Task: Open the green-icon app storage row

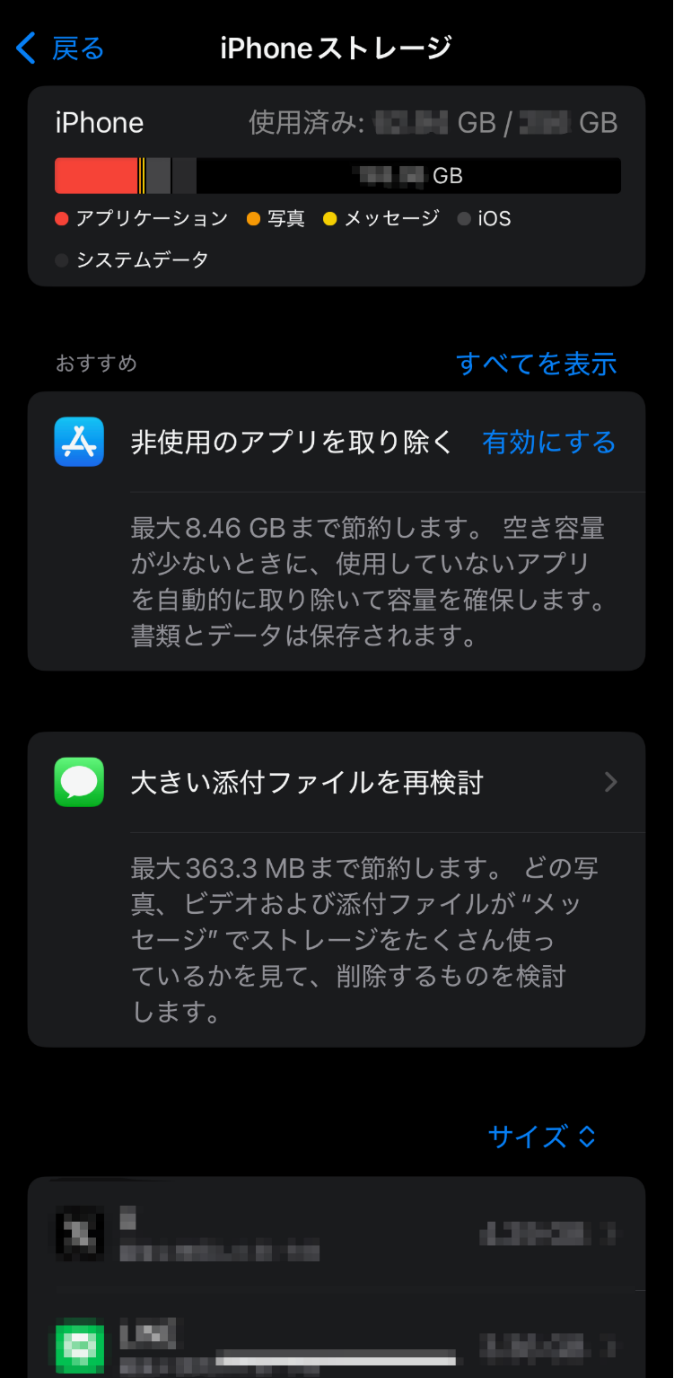Action: (x=336, y=1342)
